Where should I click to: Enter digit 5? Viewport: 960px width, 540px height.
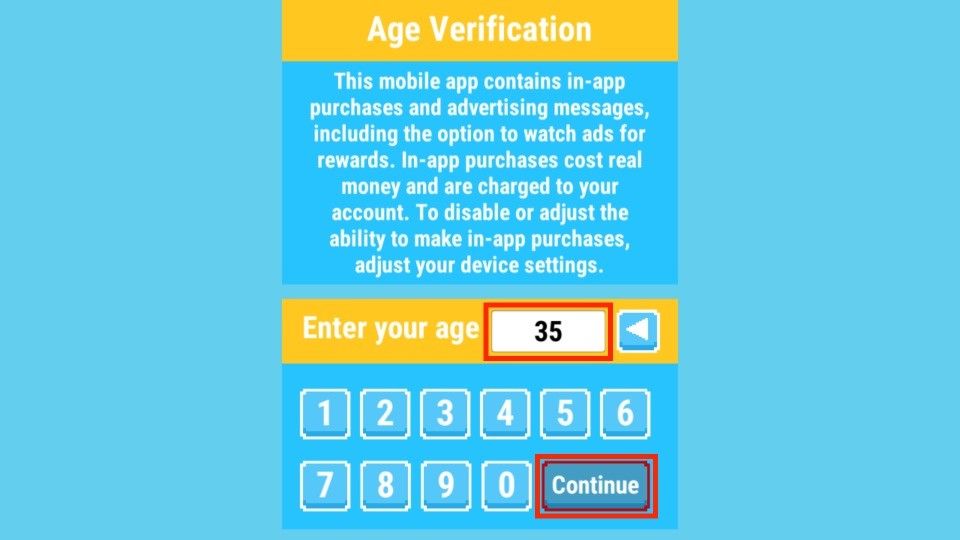point(566,414)
